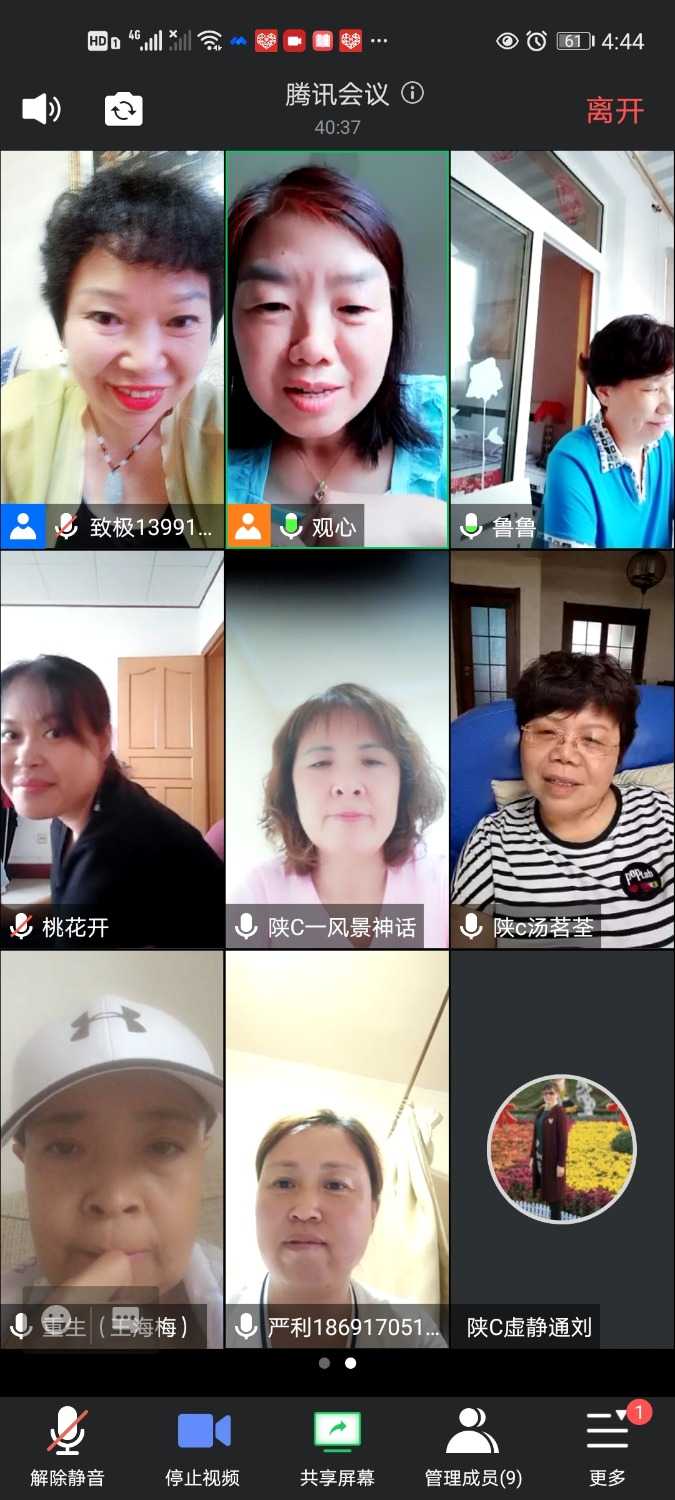Viewport: 675px width, 1500px height.
Task: Select the video tile of 致极13991
Action: pyautogui.click(x=112, y=340)
